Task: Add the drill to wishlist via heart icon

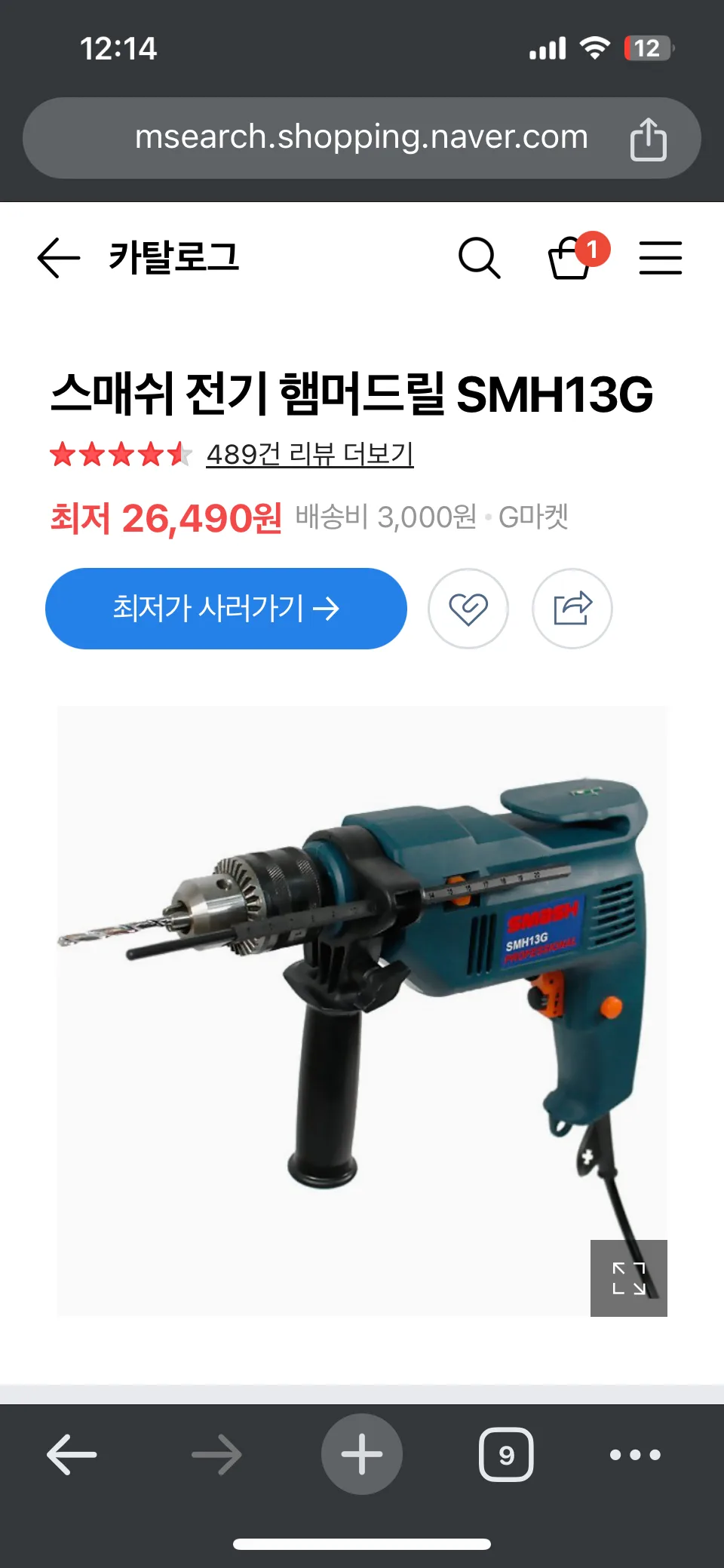Action: click(x=469, y=608)
